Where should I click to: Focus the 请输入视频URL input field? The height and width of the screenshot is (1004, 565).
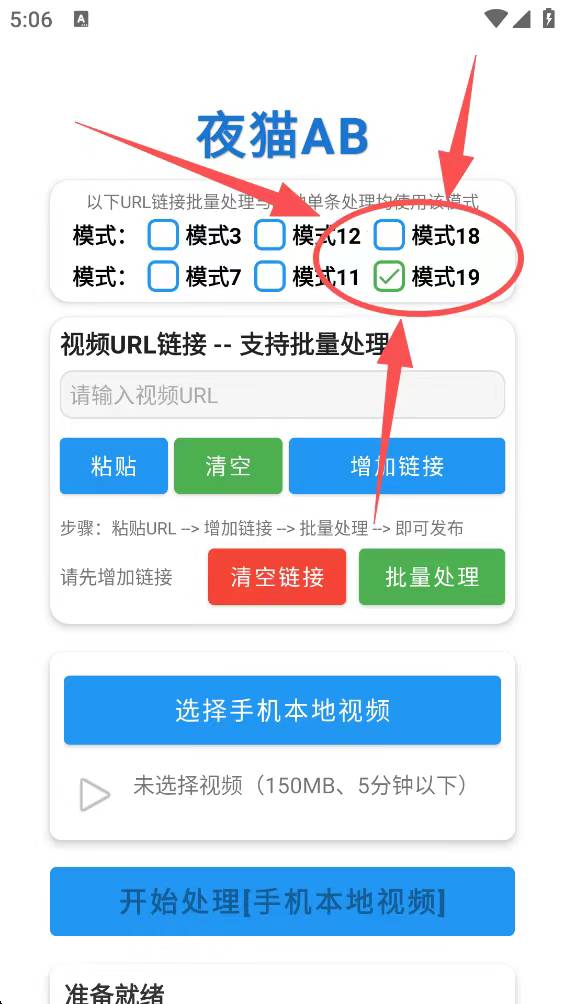coord(282,394)
